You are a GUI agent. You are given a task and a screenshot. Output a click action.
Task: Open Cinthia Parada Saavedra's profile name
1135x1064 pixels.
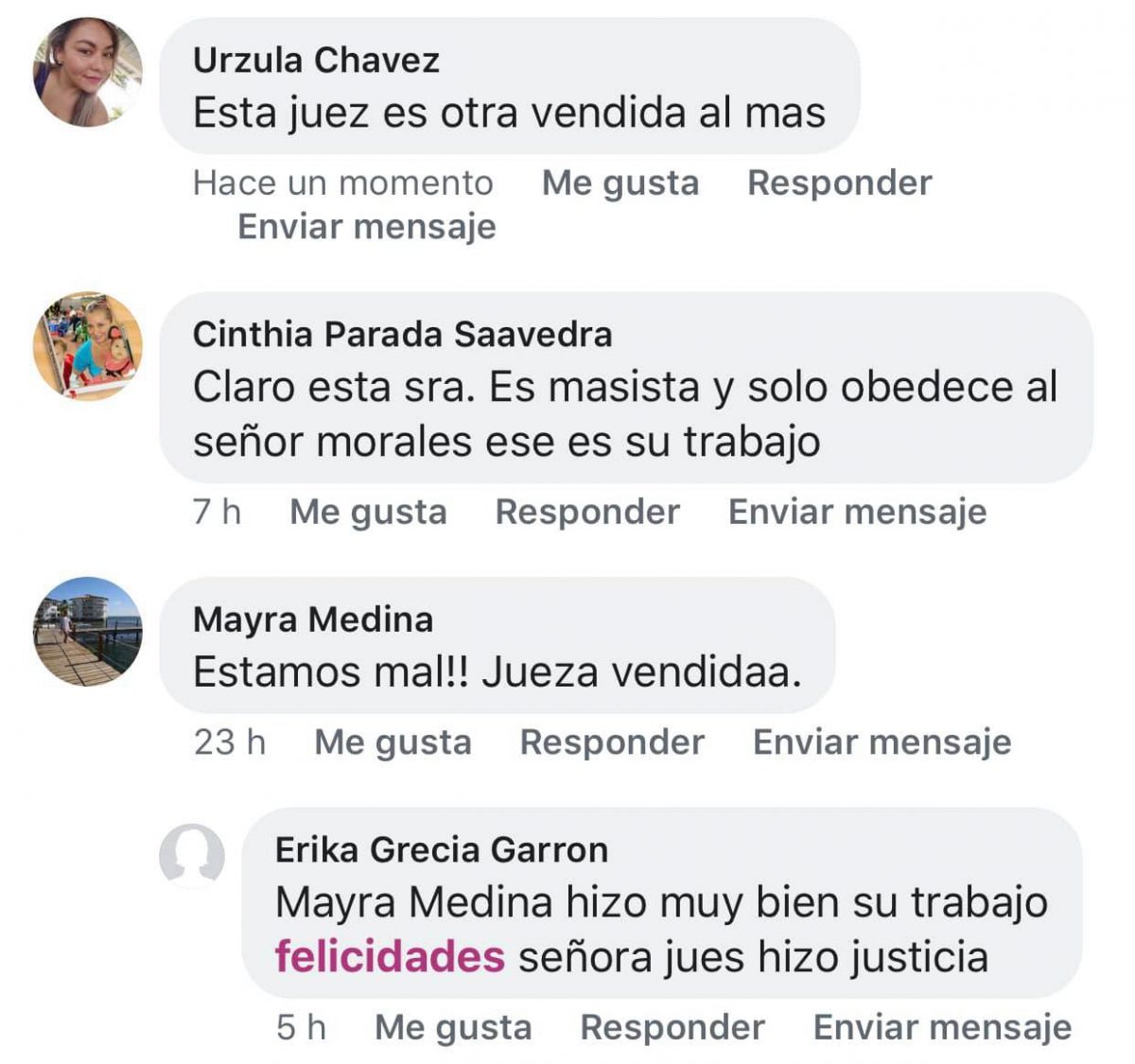coord(402,334)
